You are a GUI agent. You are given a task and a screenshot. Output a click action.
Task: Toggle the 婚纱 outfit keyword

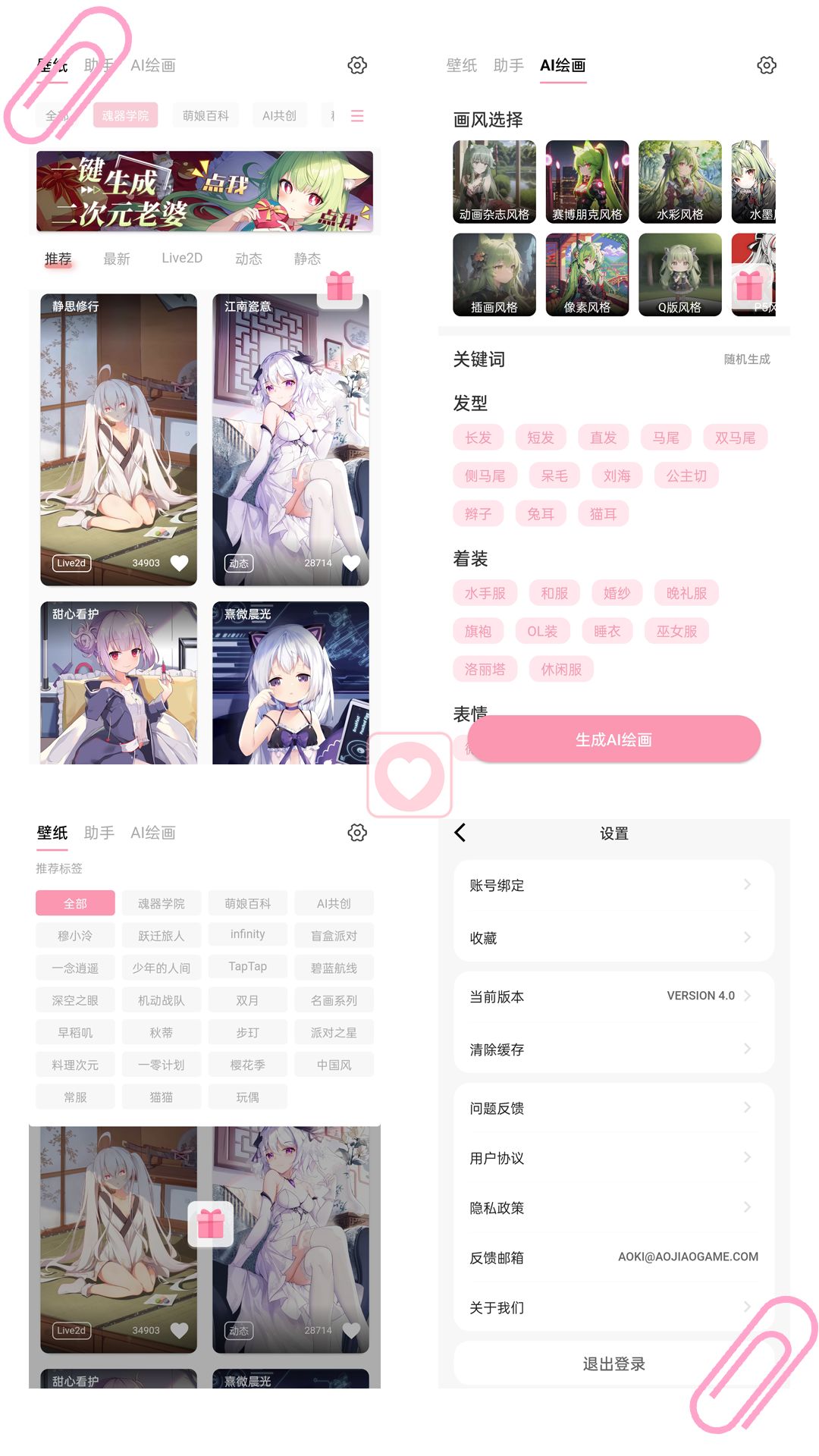(616, 592)
